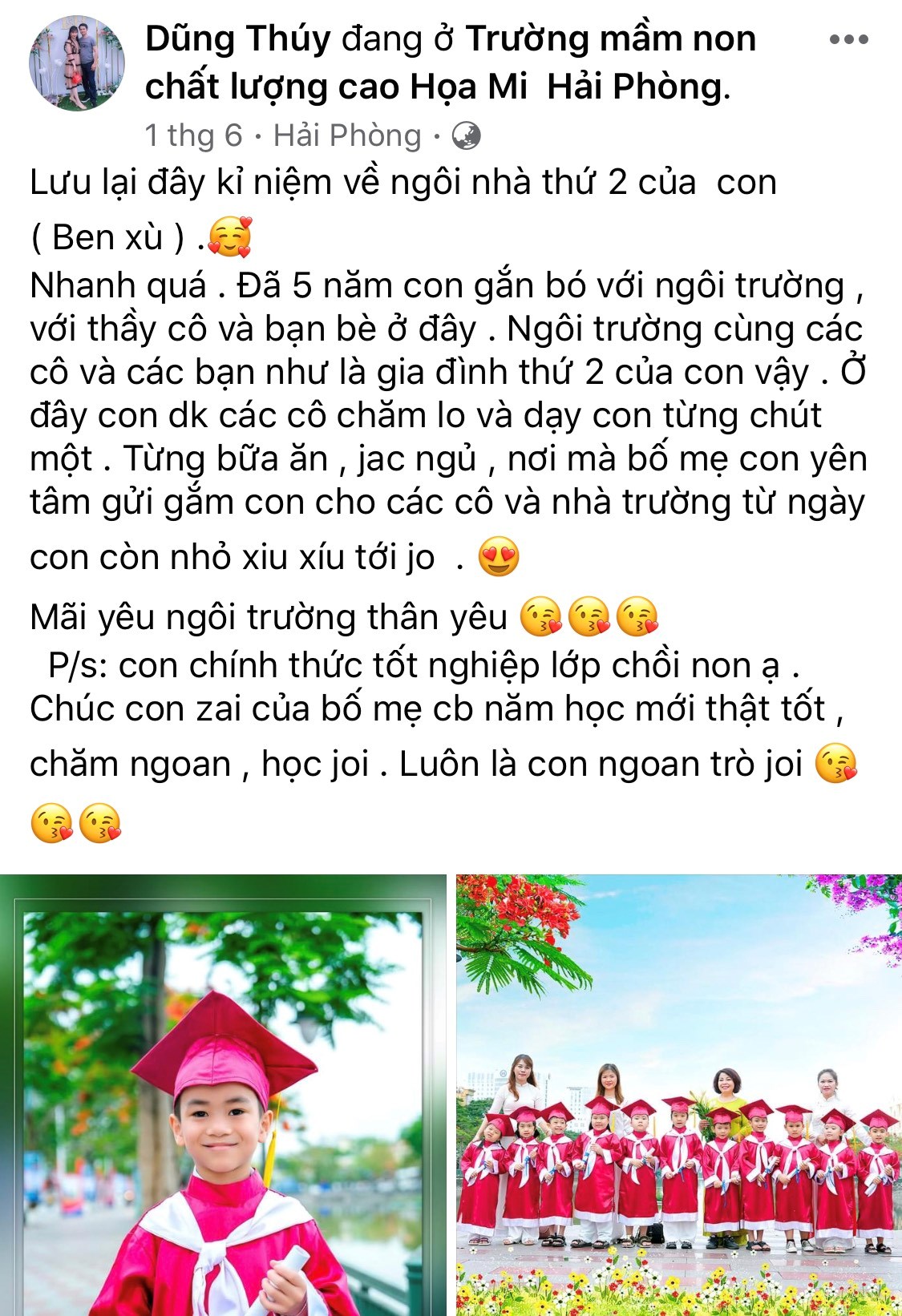Screen dimensions: 902x1316
Task: Check the public audience globe icon
Action: 466,136
